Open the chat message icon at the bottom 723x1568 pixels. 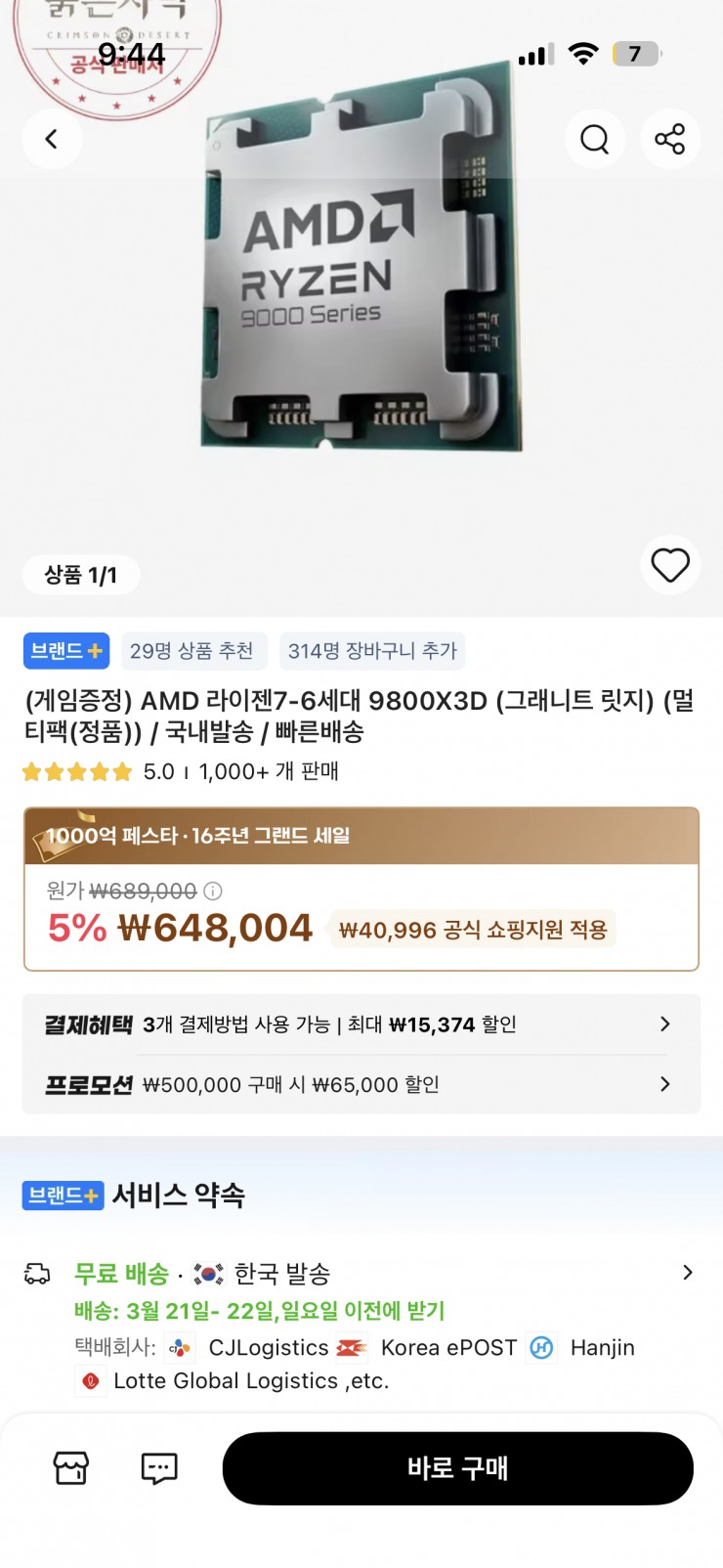(x=158, y=1467)
